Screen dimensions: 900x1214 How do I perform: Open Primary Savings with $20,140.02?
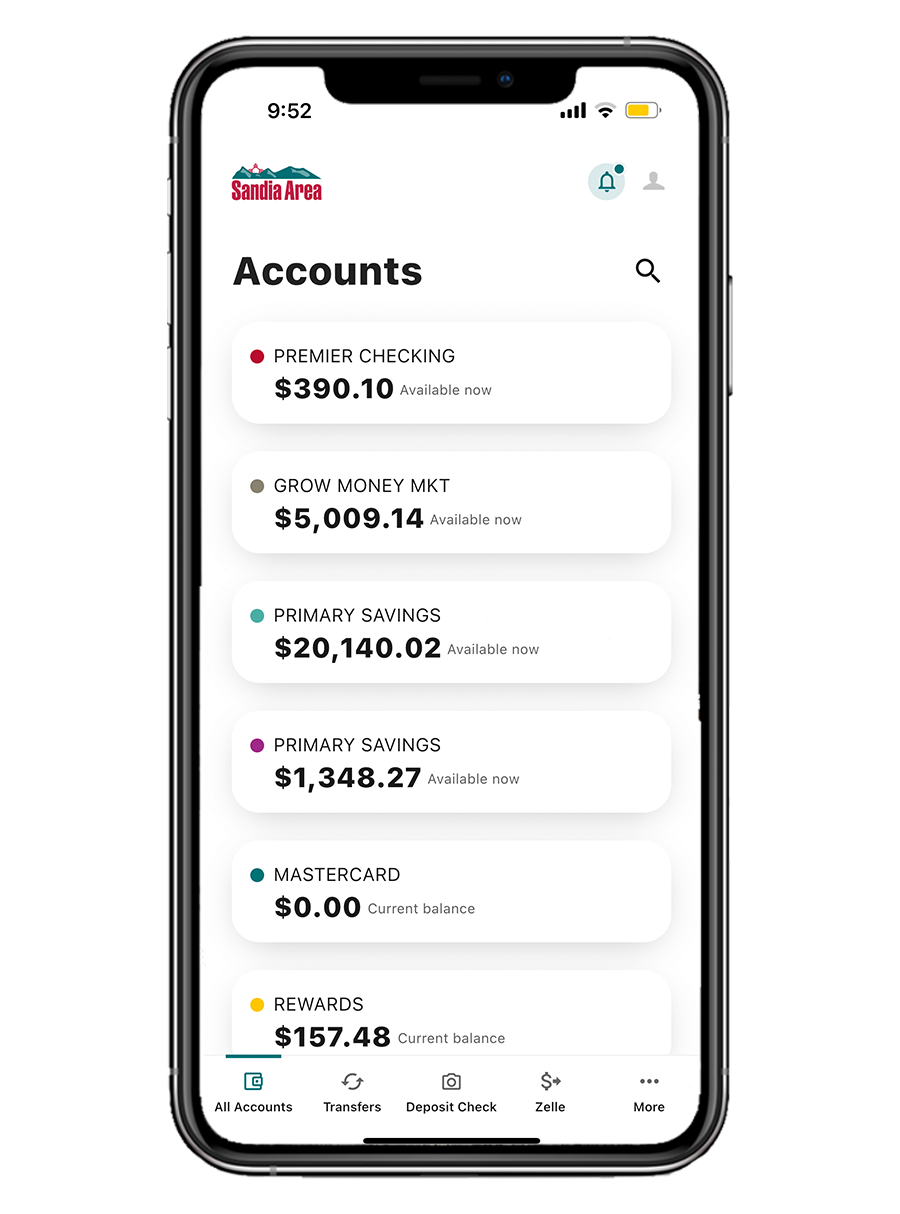click(x=451, y=632)
